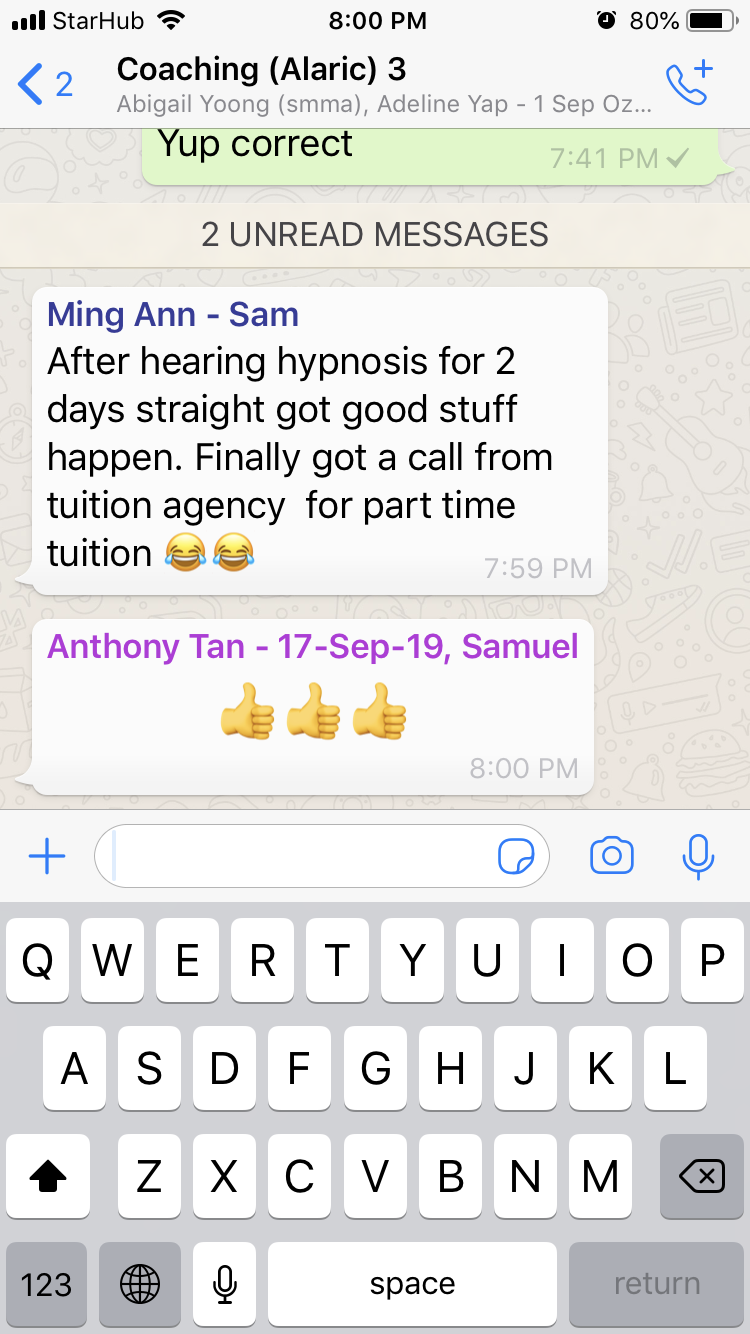Switch keyboard to 123 numbers
The image size is (750, 1334).
pos(46,1284)
